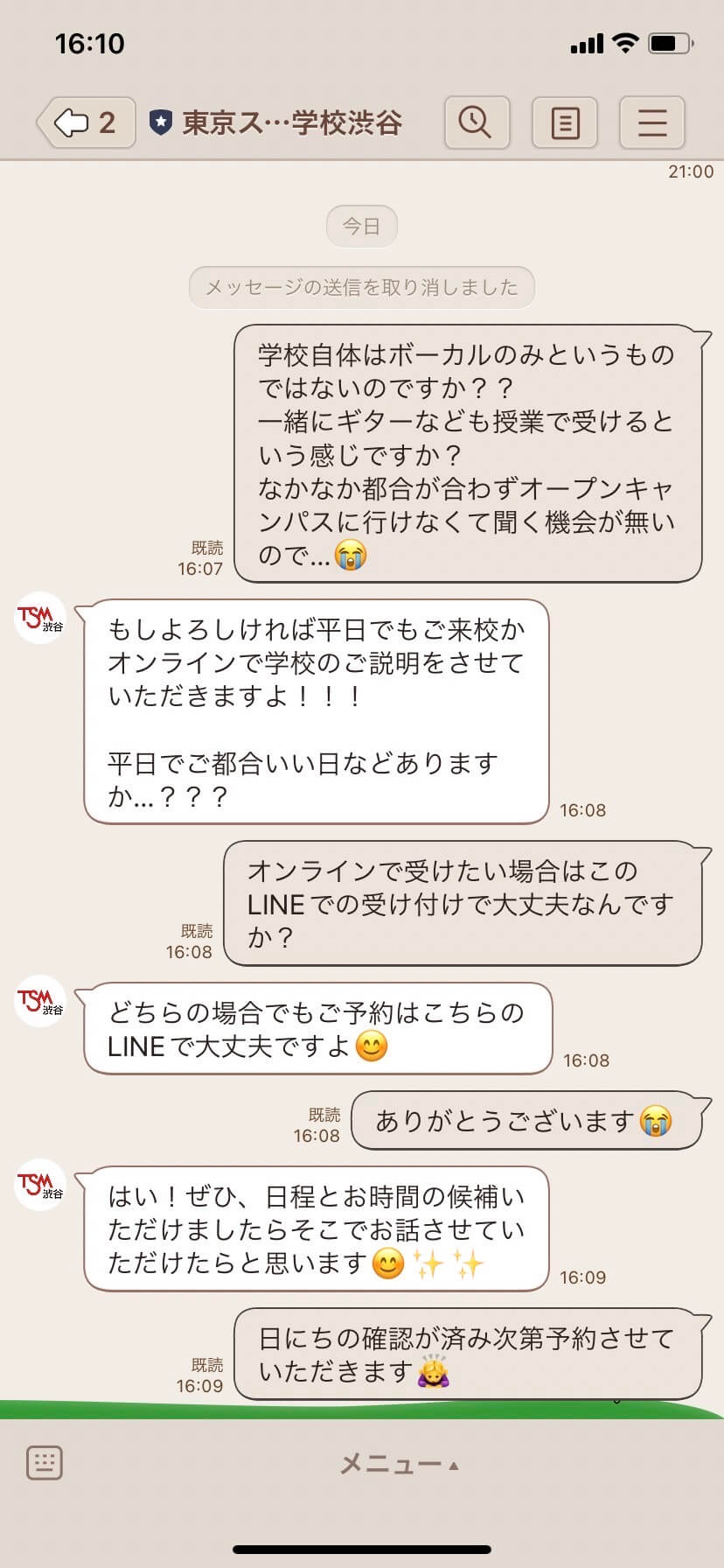This screenshot has width=724, height=1568.
Task: Select the ありがとうございます message bubble
Action: tap(528, 1119)
